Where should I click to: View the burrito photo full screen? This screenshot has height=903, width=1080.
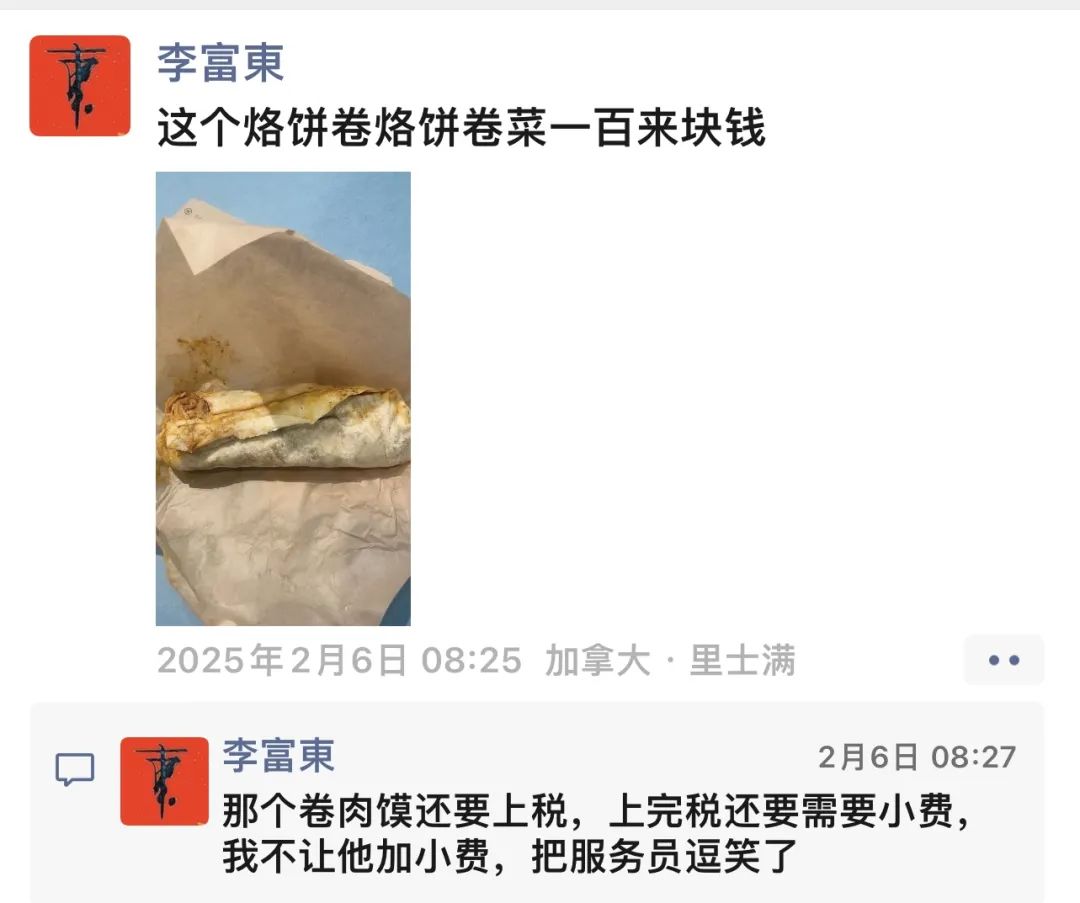click(x=283, y=398)
